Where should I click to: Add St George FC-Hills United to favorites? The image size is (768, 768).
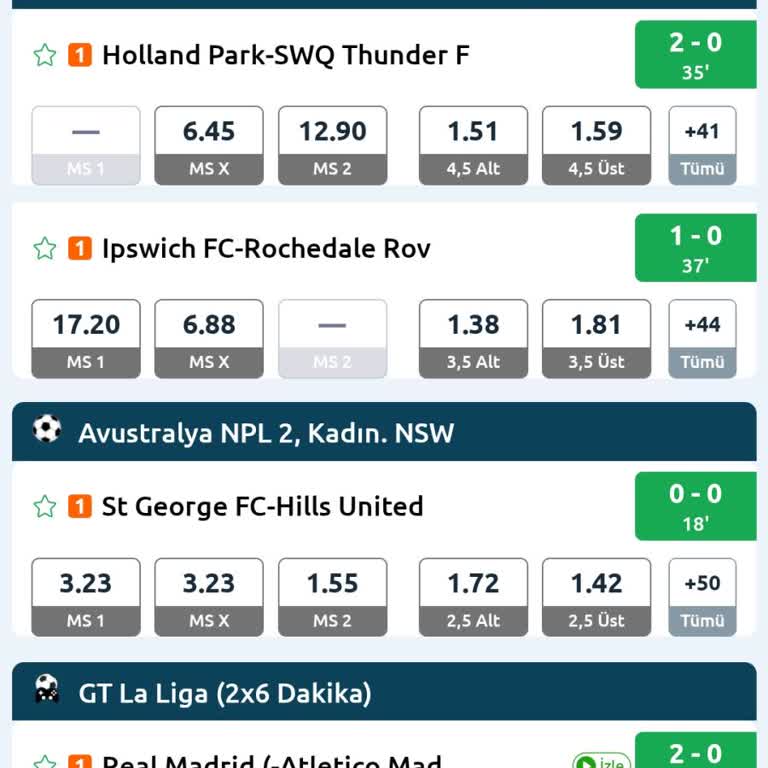point(45,507)
